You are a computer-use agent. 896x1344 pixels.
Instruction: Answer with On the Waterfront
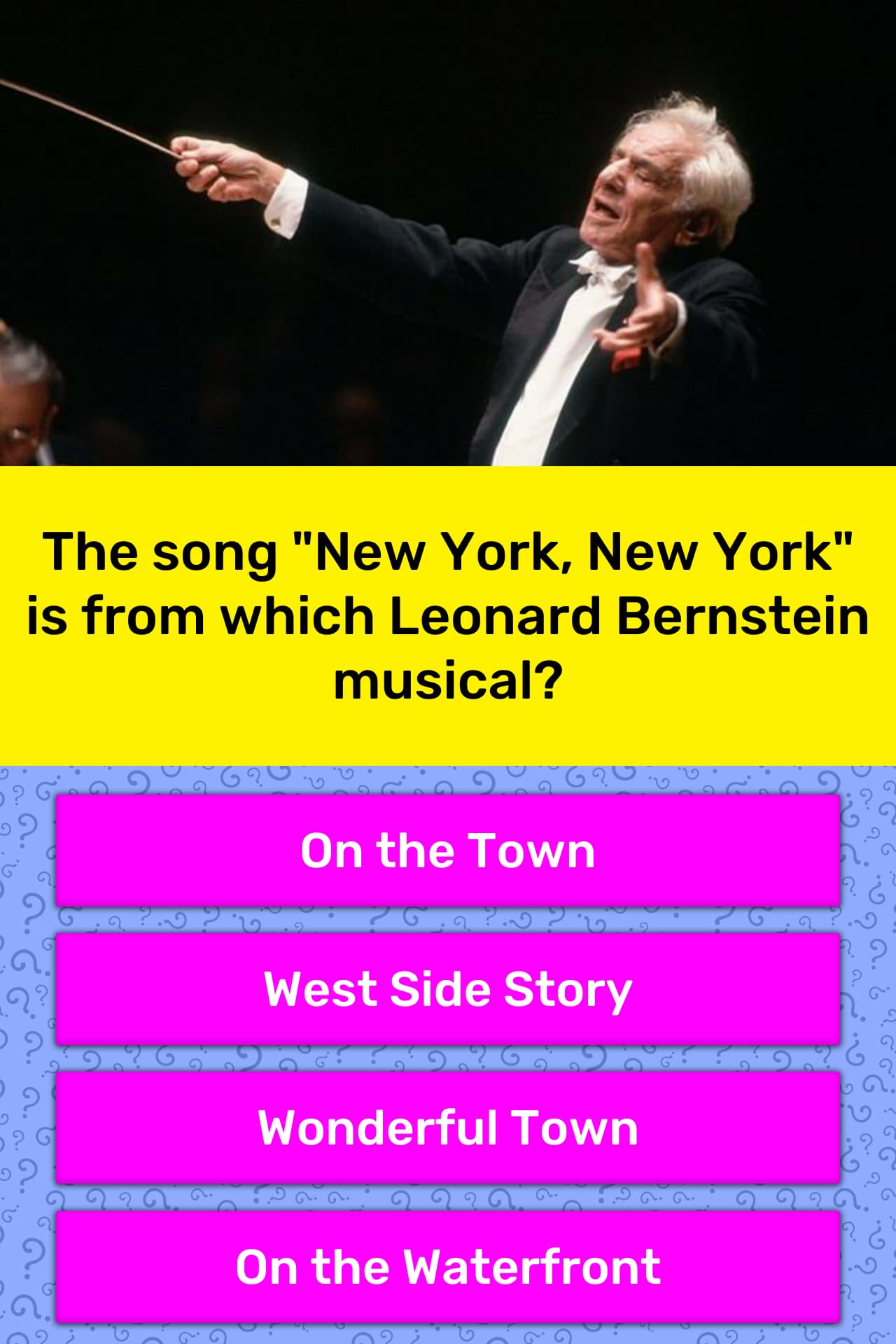coord(448,1266)
